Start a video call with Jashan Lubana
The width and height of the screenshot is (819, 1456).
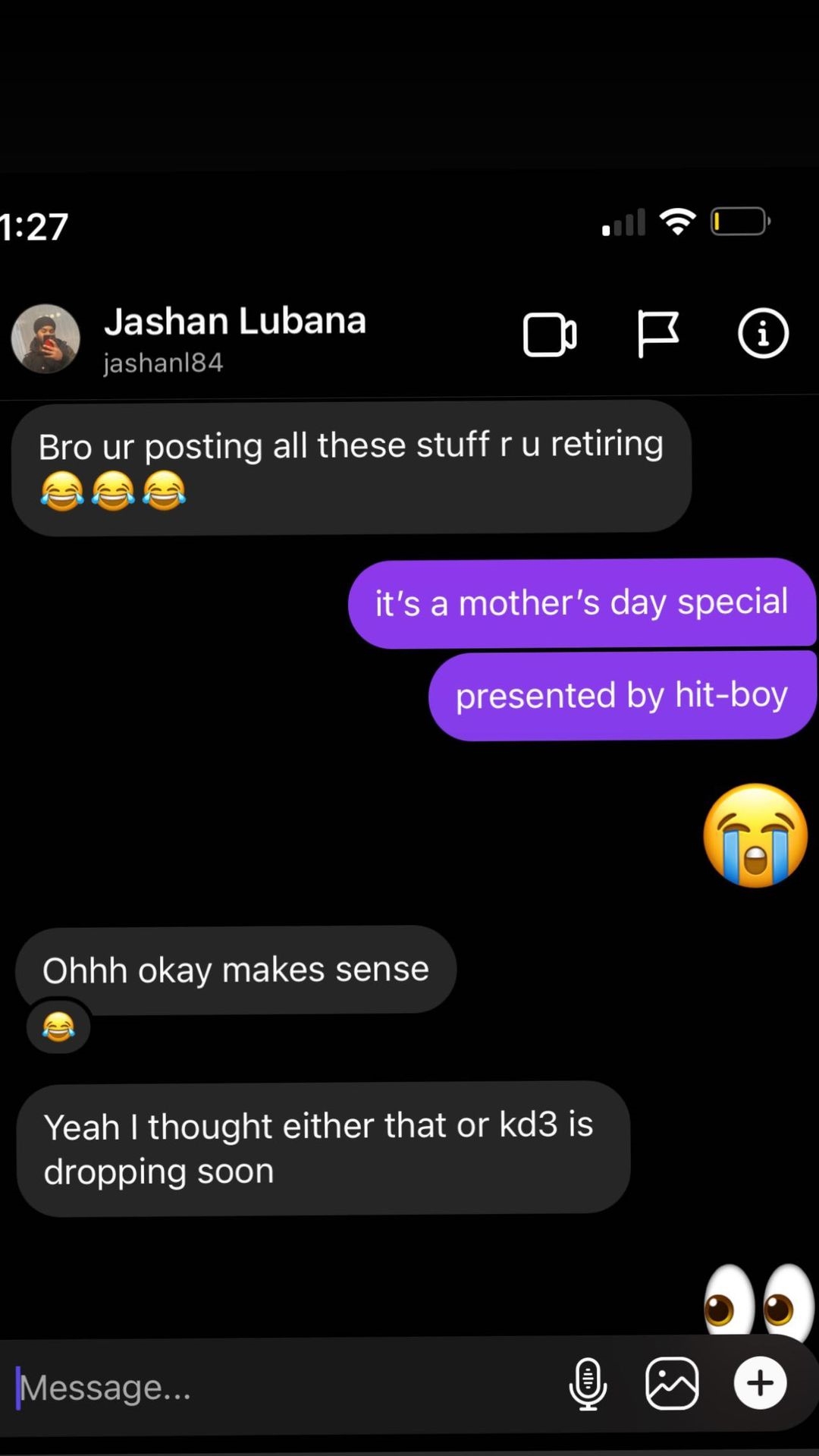click(x=550, y=335)
